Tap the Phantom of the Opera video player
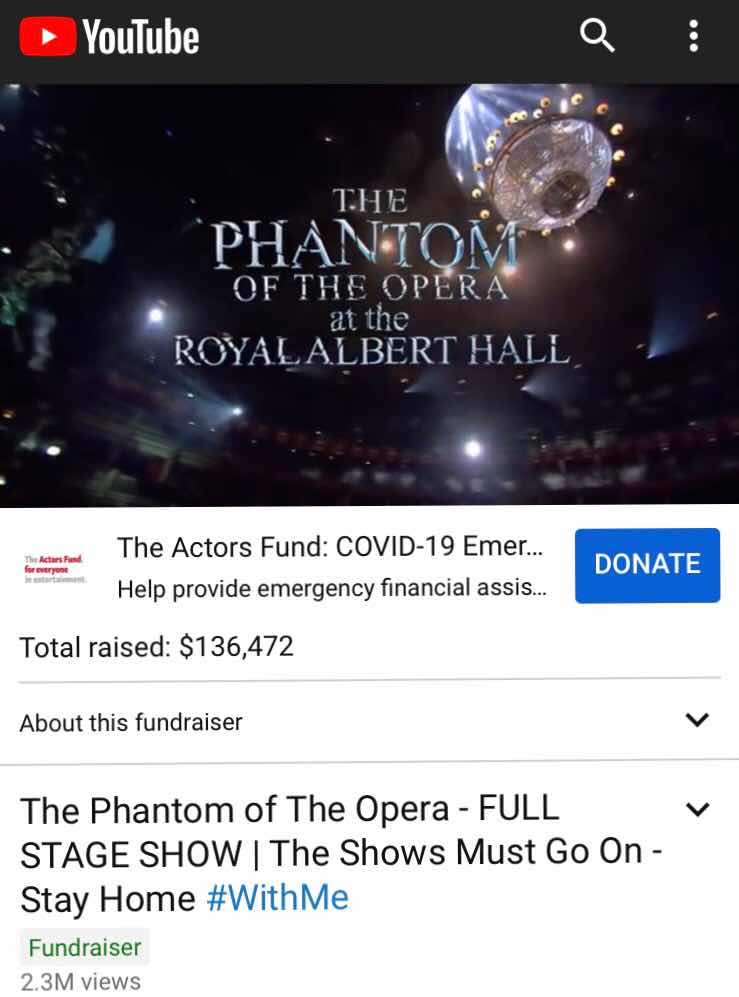 [x=369, y=295]
